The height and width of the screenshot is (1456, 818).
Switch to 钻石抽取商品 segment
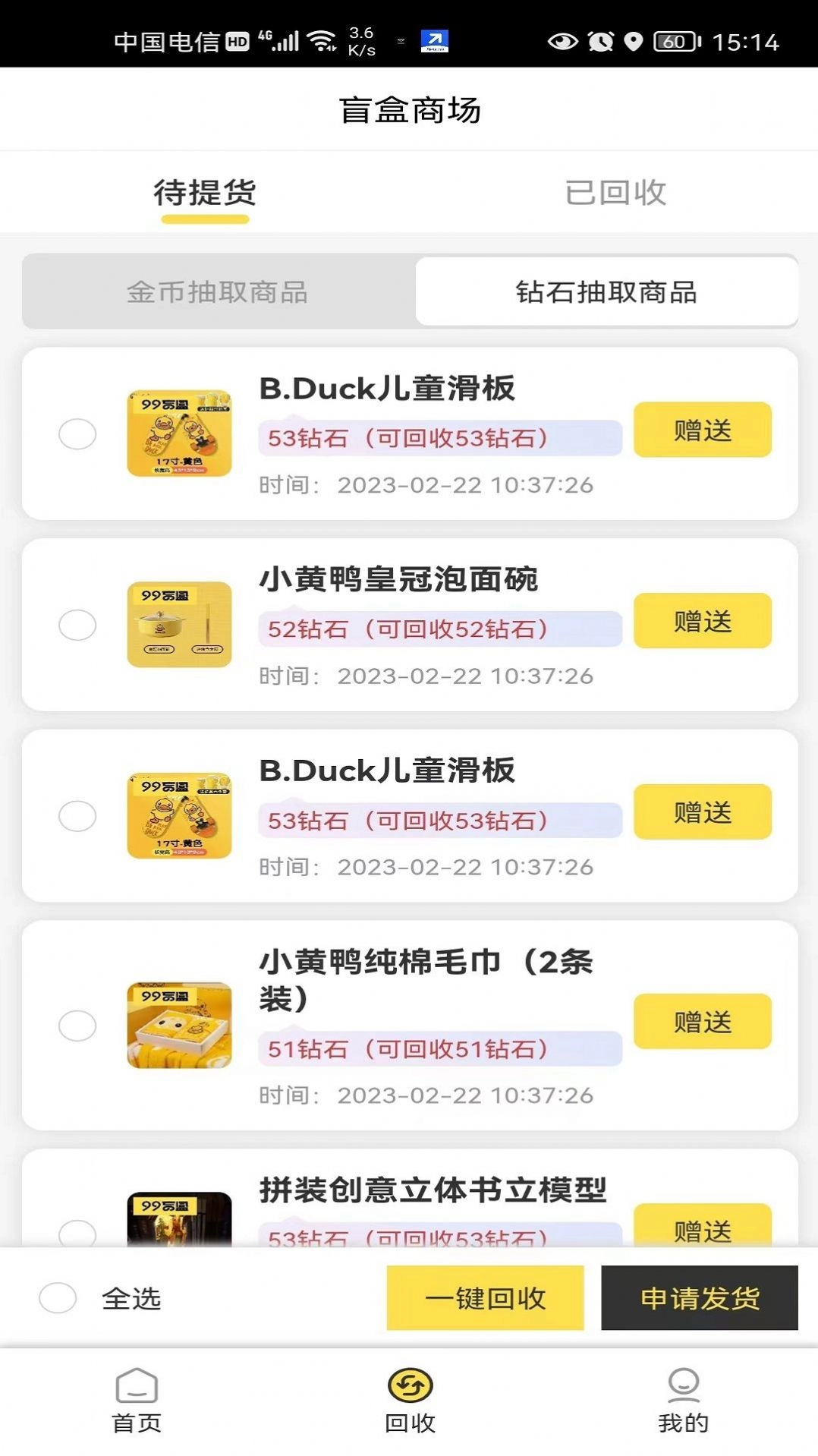tap(606, 292)
